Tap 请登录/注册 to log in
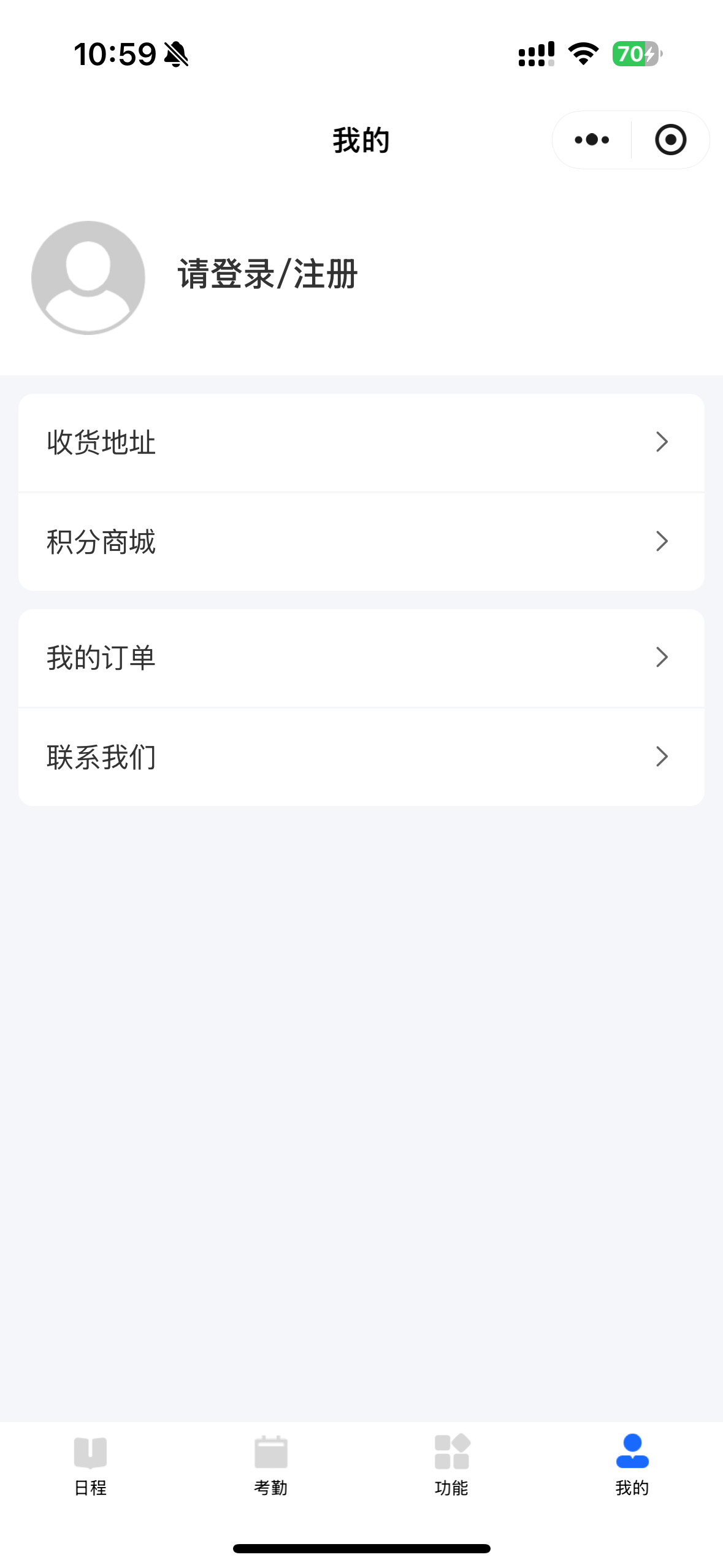This screenshot has width=723, height=1568. (267, 274)
